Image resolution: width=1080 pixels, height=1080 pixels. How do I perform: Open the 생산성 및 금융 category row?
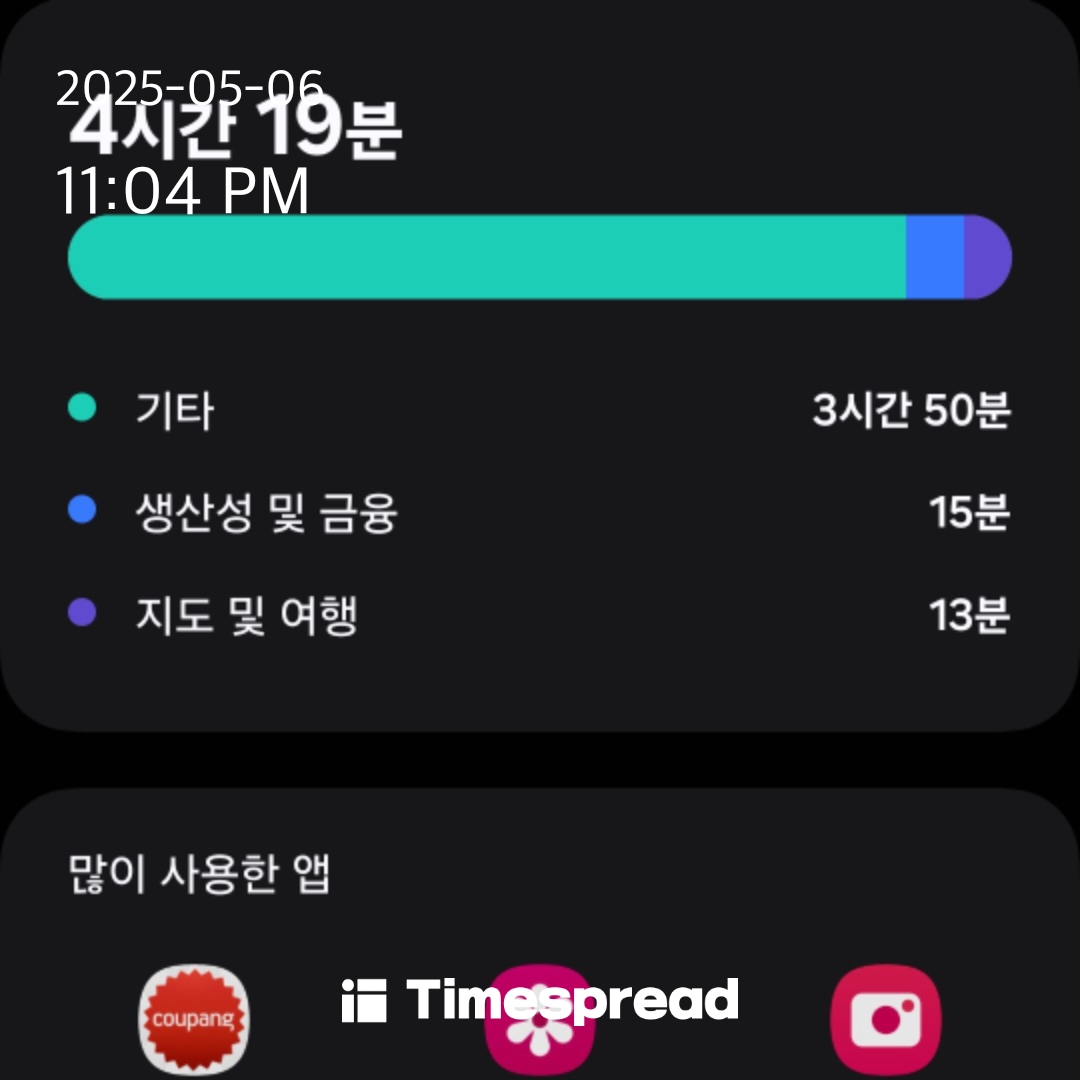click(x=540, y=512)
